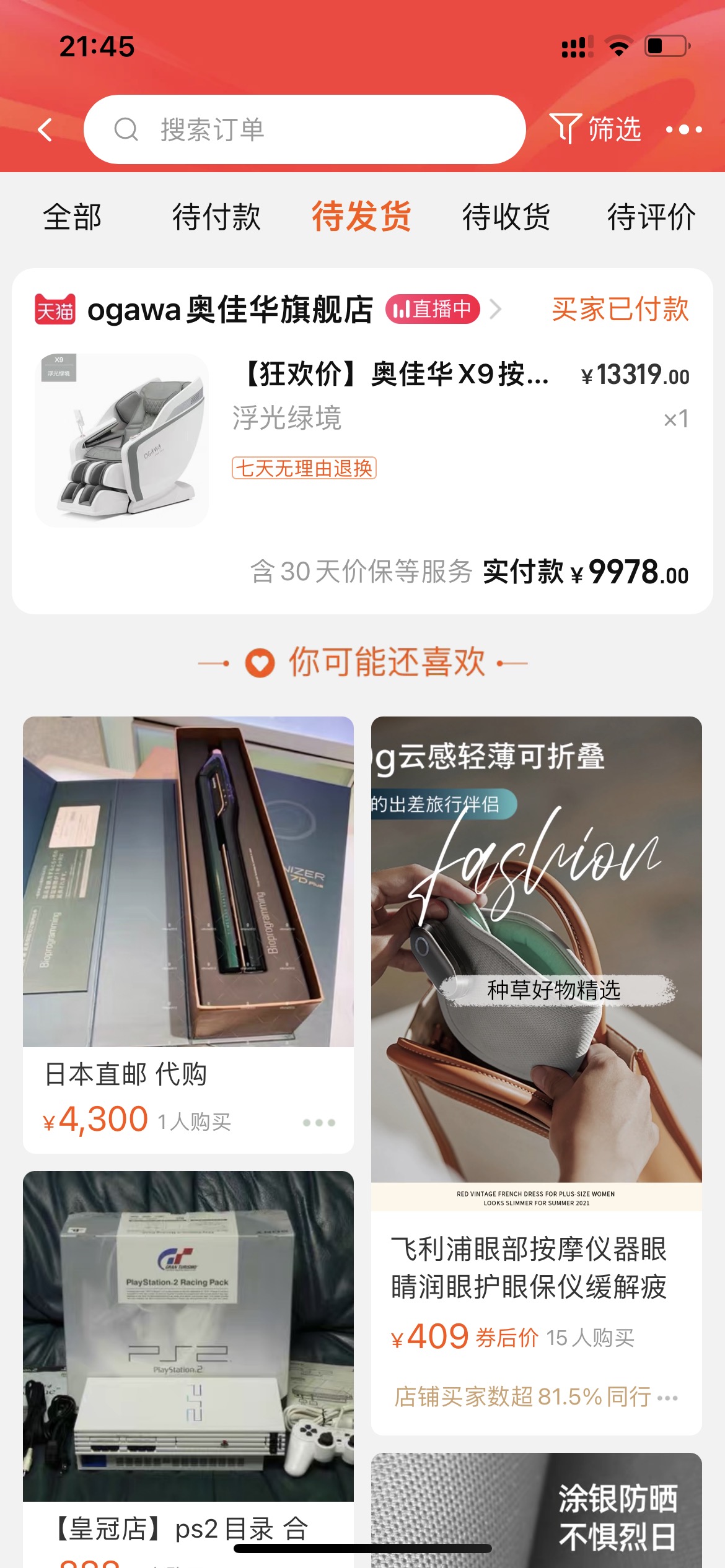Tap the 直播中 live badge
This screenshot has width=725, height=1568.
(x=433, y=309)
